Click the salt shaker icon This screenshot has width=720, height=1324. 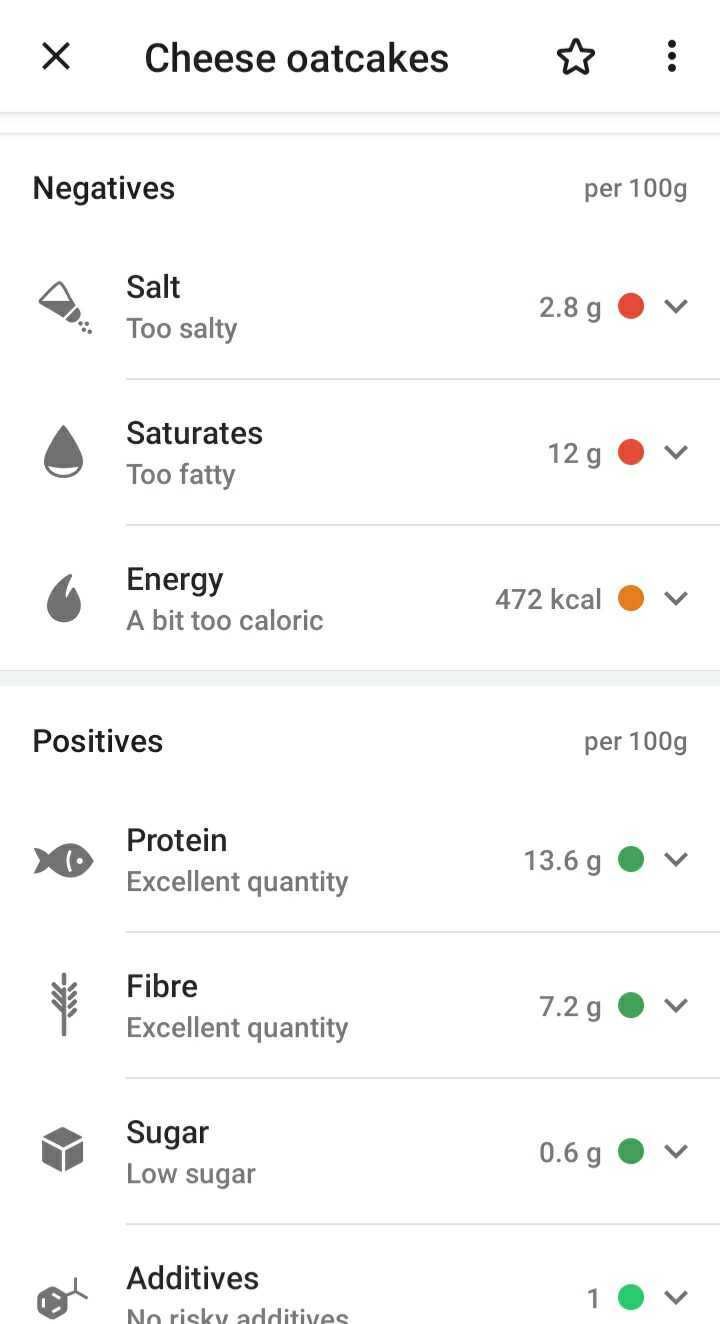(x=62, y=306)
